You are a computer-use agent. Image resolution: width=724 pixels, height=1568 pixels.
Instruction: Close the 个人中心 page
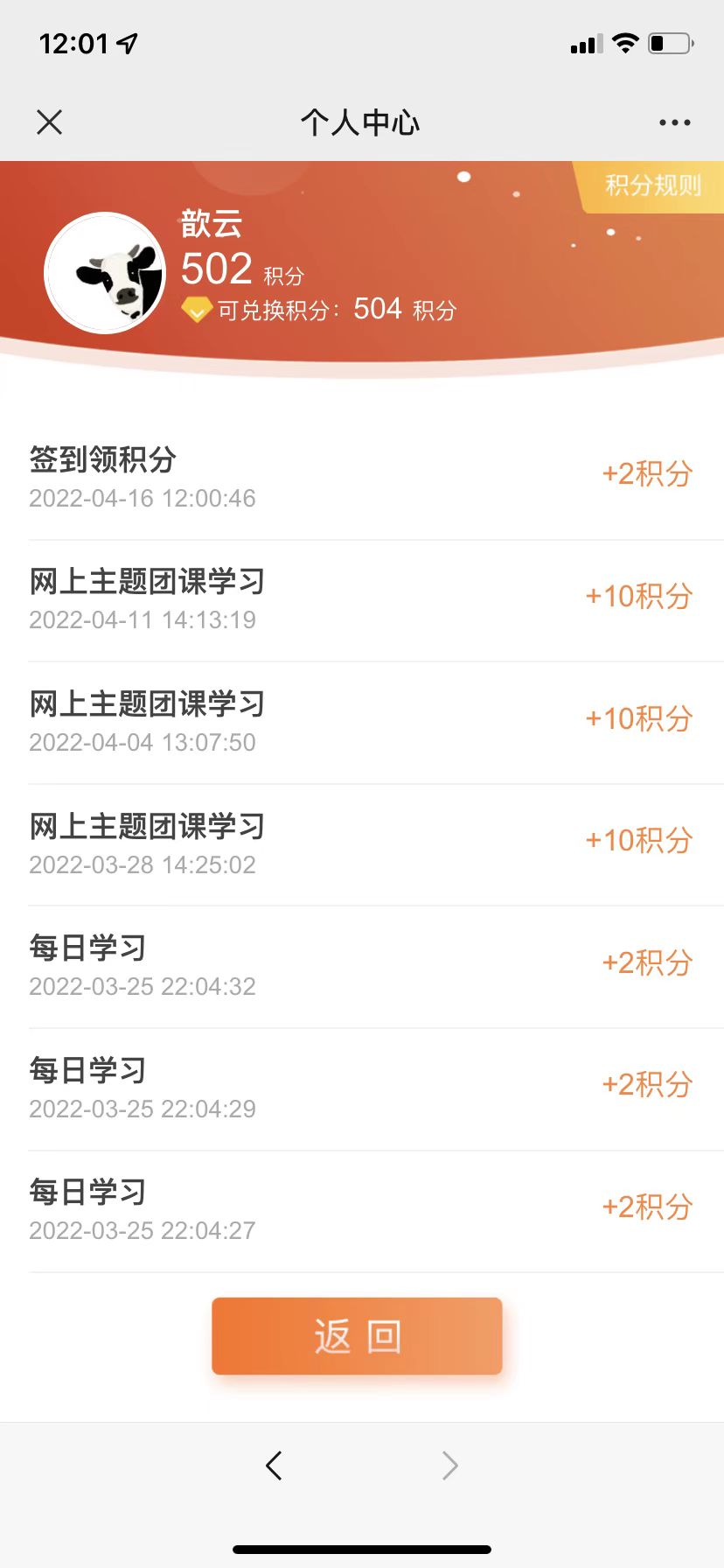point(50,122)
